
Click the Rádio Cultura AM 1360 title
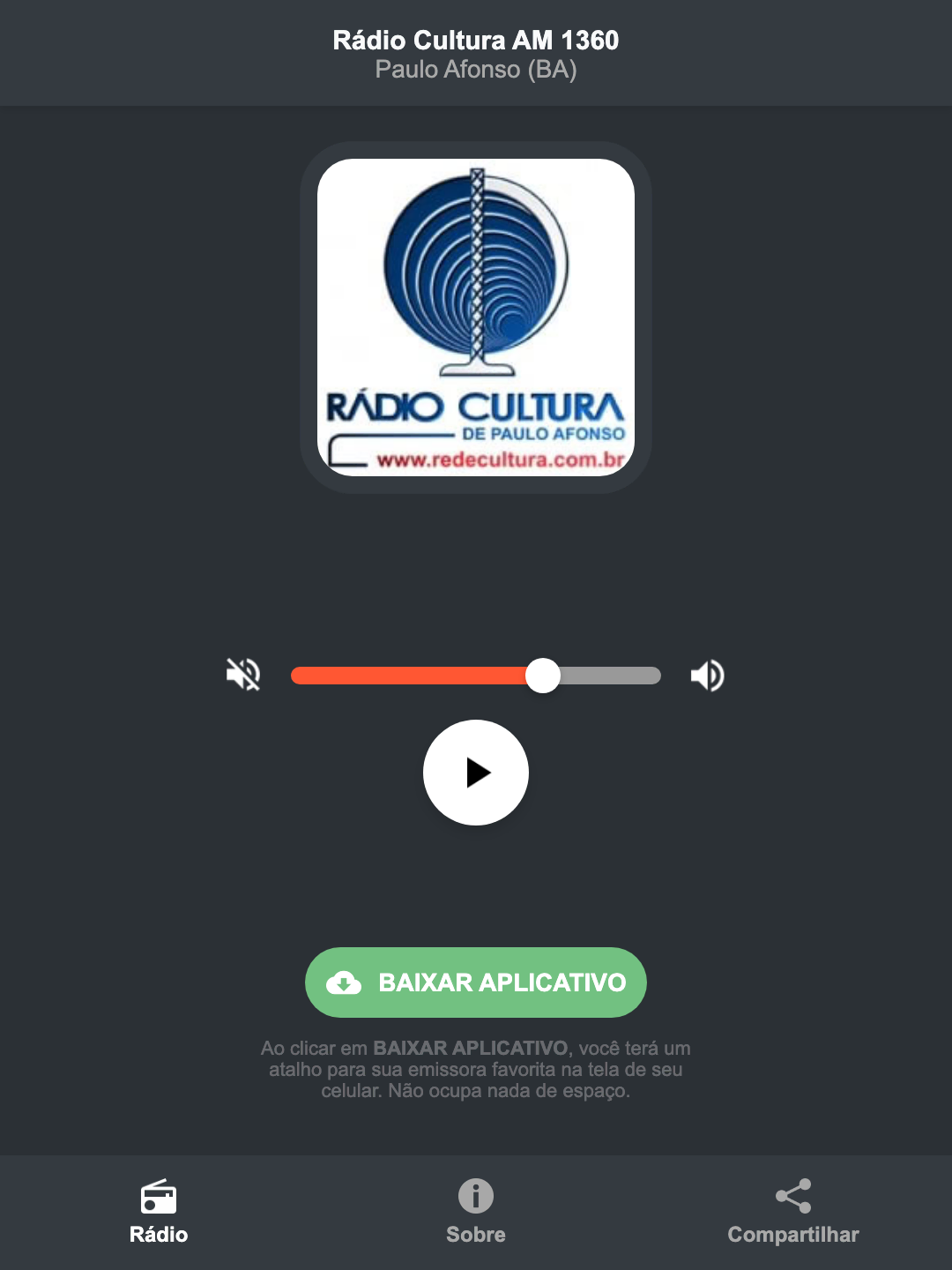(x=475, y=40)
